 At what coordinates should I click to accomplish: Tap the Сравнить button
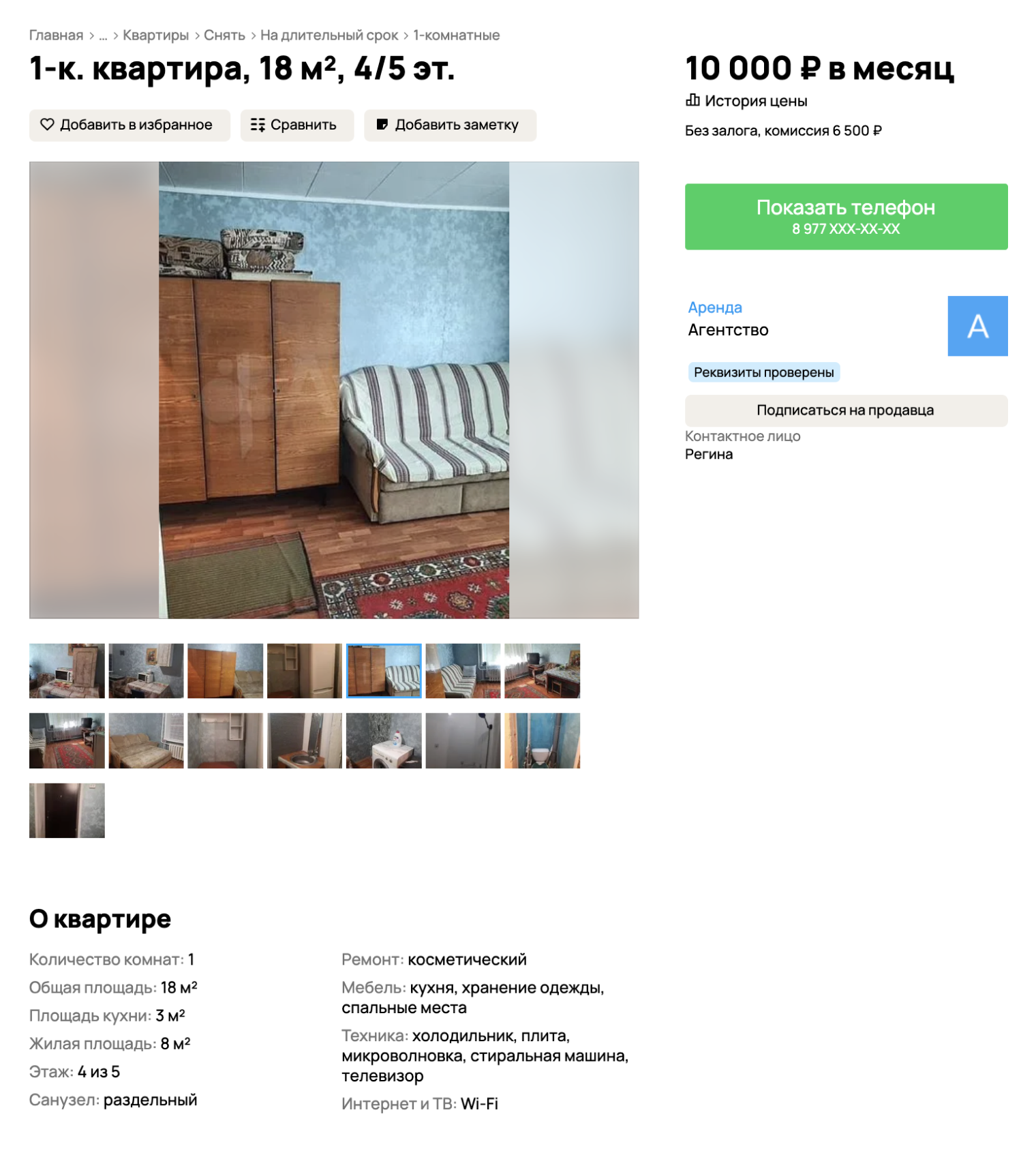tap(296, 125)
